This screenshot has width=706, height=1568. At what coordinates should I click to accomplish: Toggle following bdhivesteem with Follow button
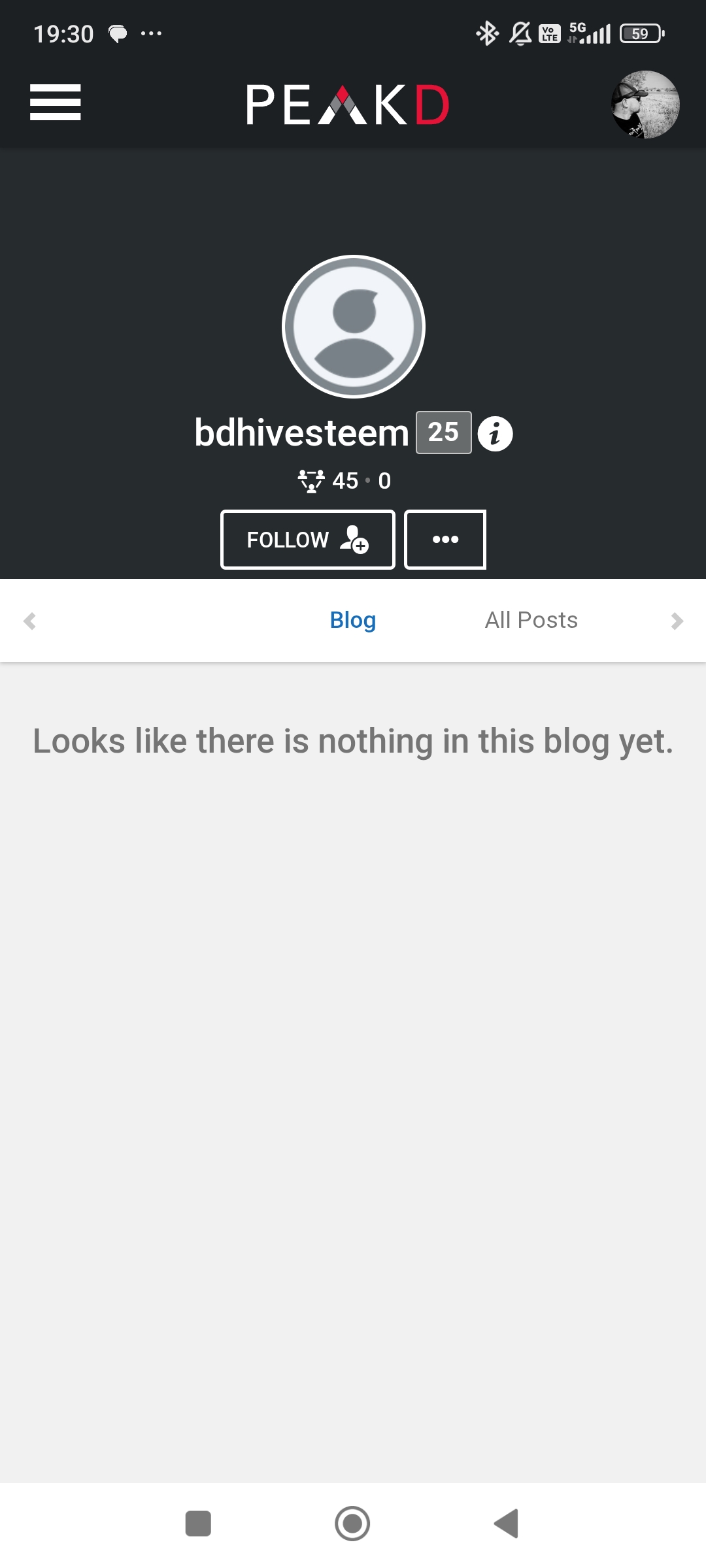pyautogui.click(x=307, y=539)
